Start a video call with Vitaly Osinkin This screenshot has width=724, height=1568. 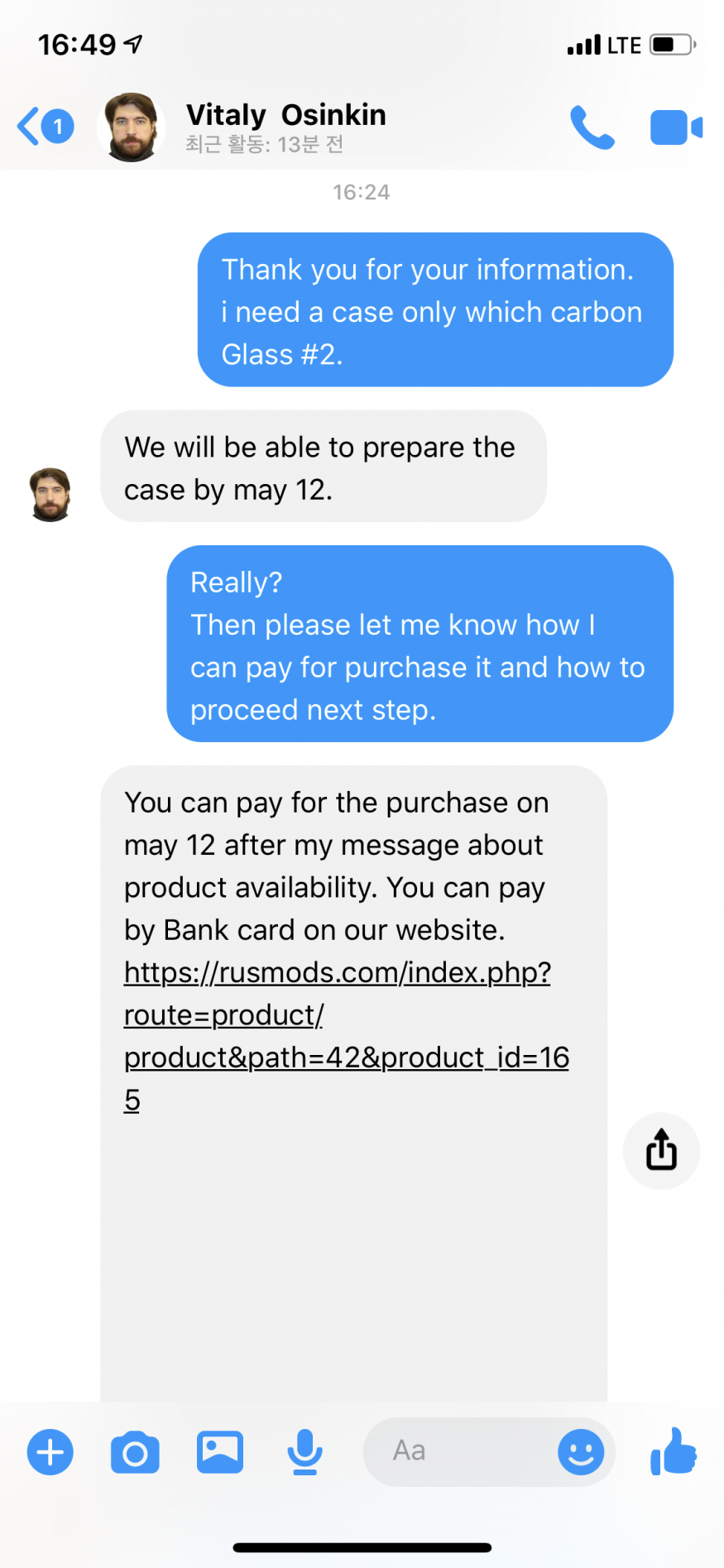(676, 127)
